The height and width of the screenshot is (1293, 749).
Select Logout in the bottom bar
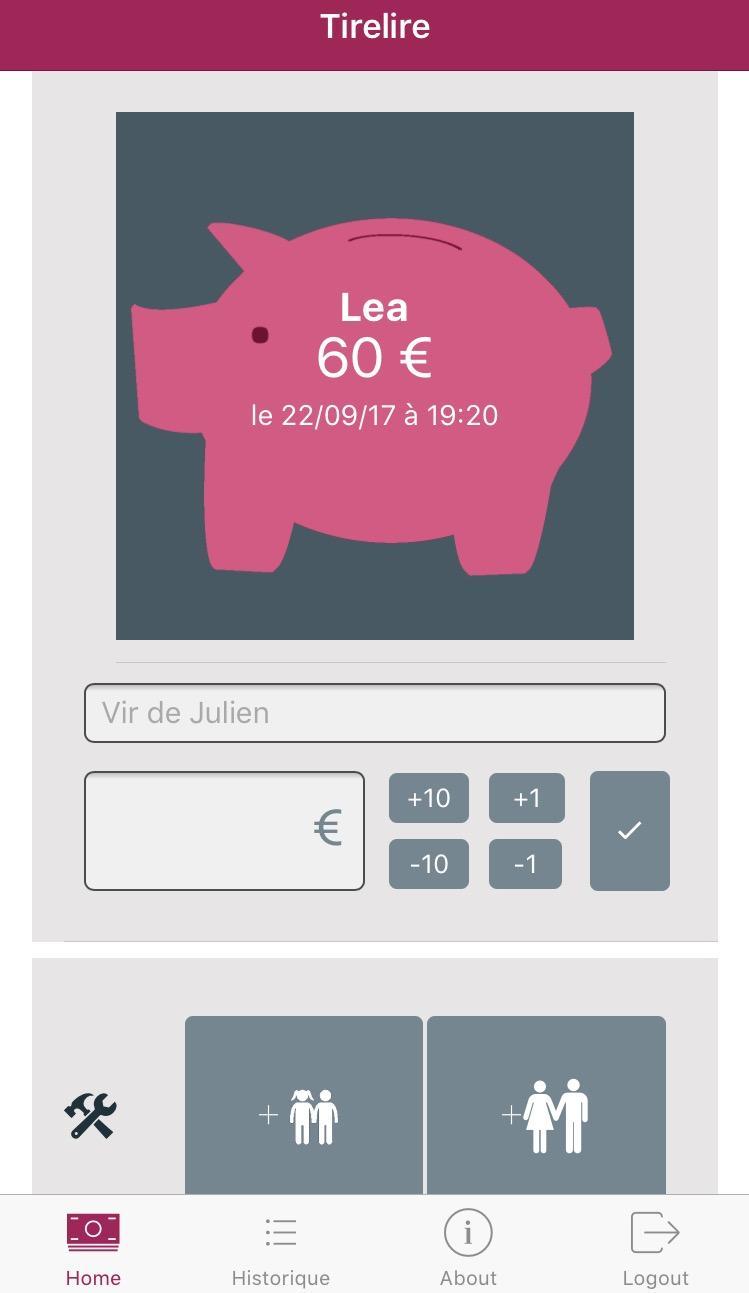(x=655, y=1248)
